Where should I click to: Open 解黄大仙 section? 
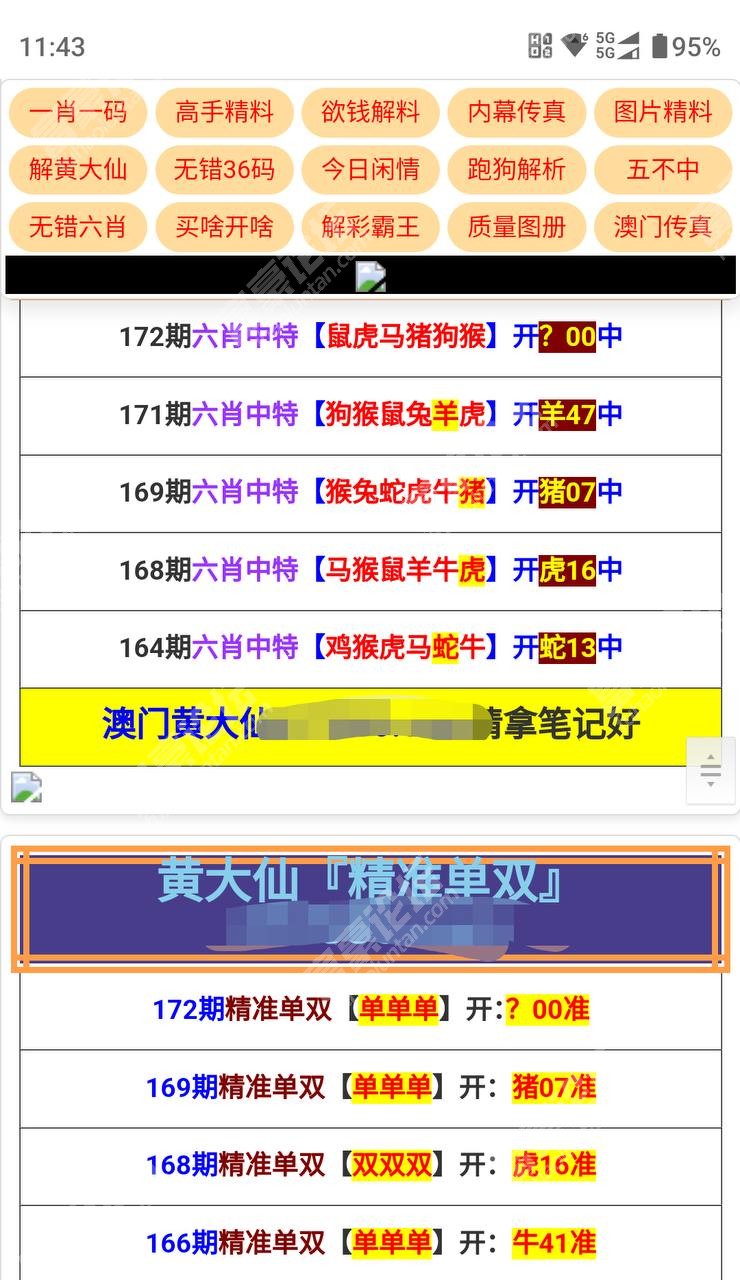(x=78, y=169)
